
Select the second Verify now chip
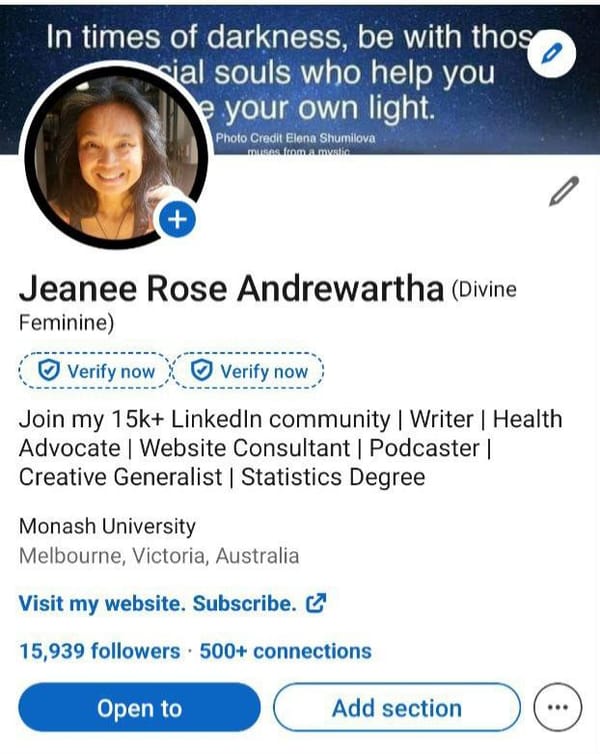coord(249,371)
